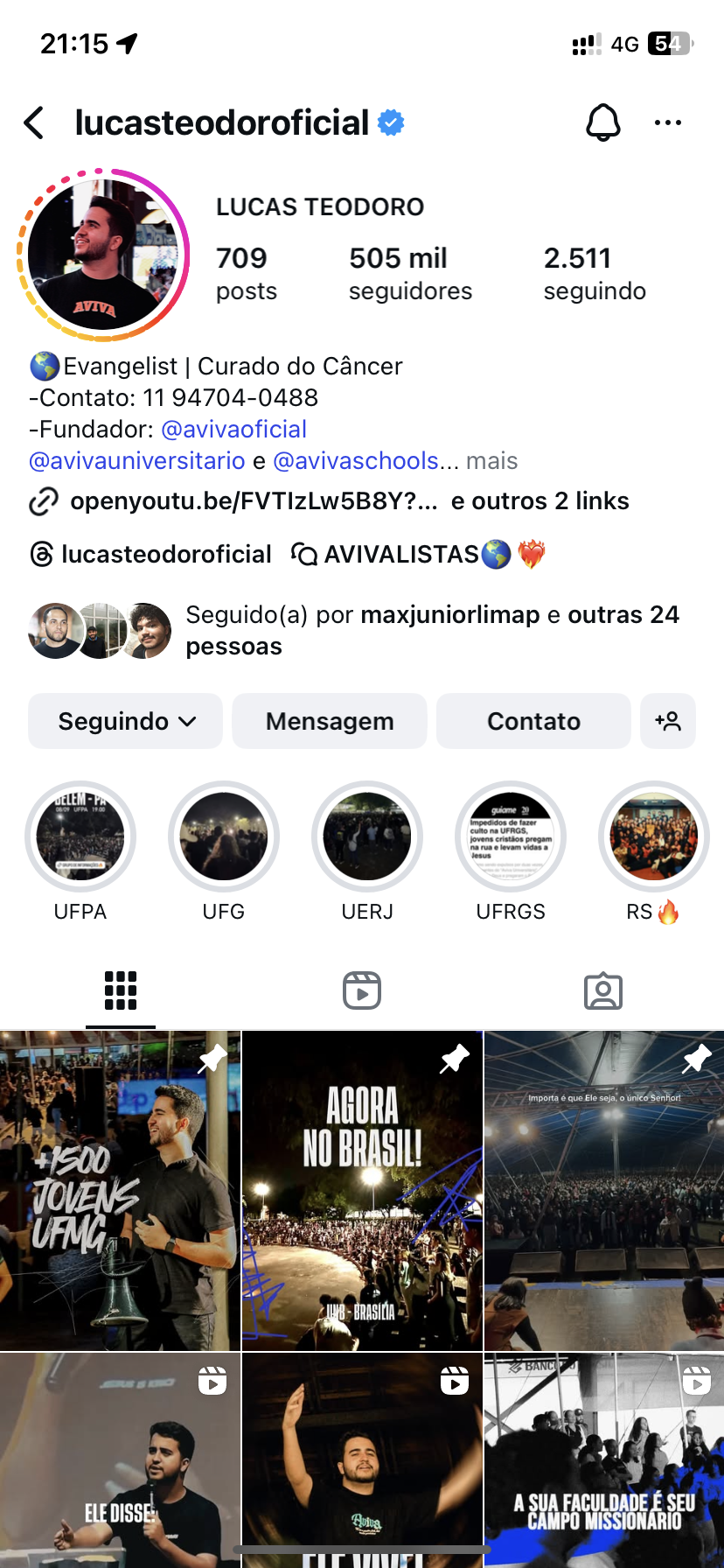This screenshot has width=724, height=1568.
Task: Open the 2.511 seguindo list
Action: 595,273
